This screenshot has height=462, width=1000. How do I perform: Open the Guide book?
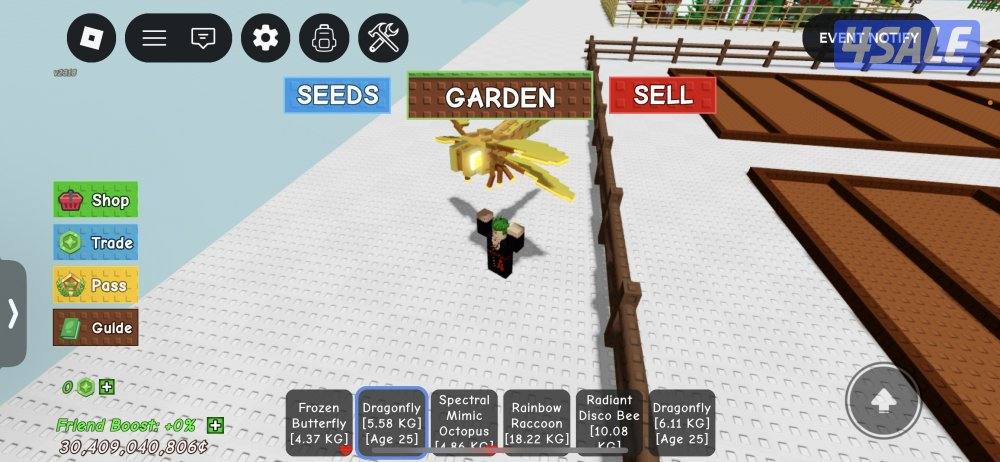pos(96,327)
